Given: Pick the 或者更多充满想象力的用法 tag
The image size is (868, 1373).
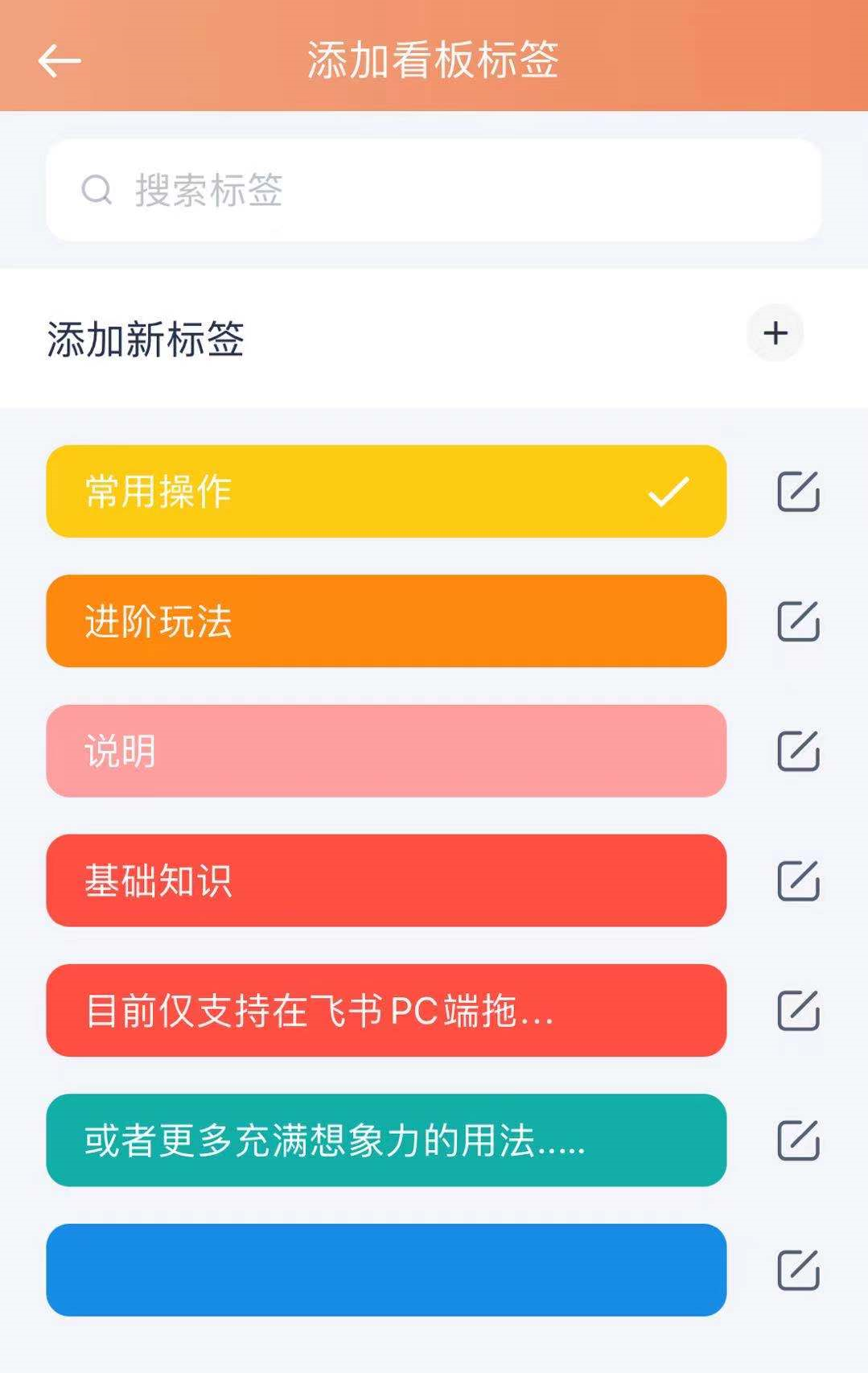Looking at the screenshot, I should click(x=386, y=1140).
